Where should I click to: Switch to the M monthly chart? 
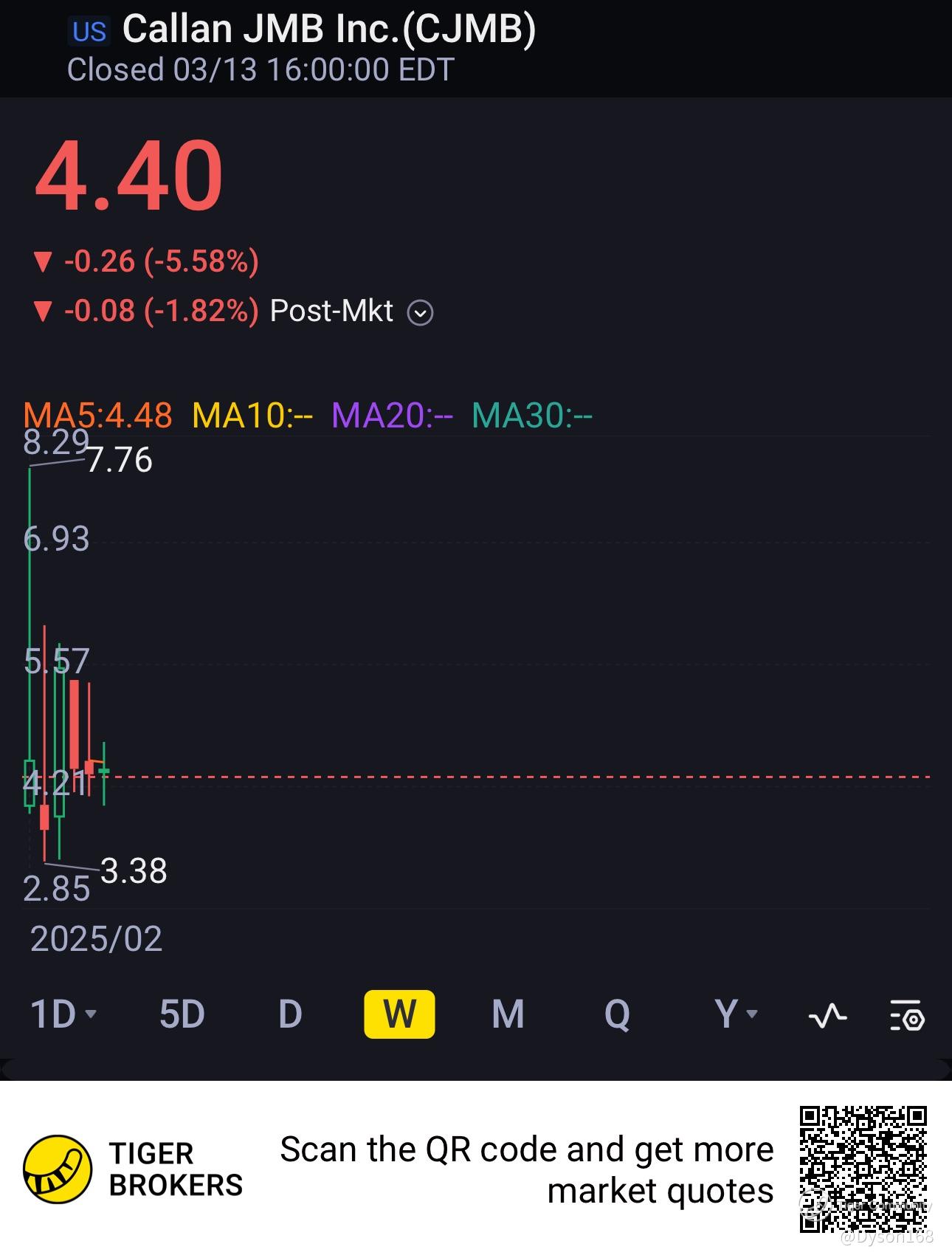click(x=508, y=1014)
